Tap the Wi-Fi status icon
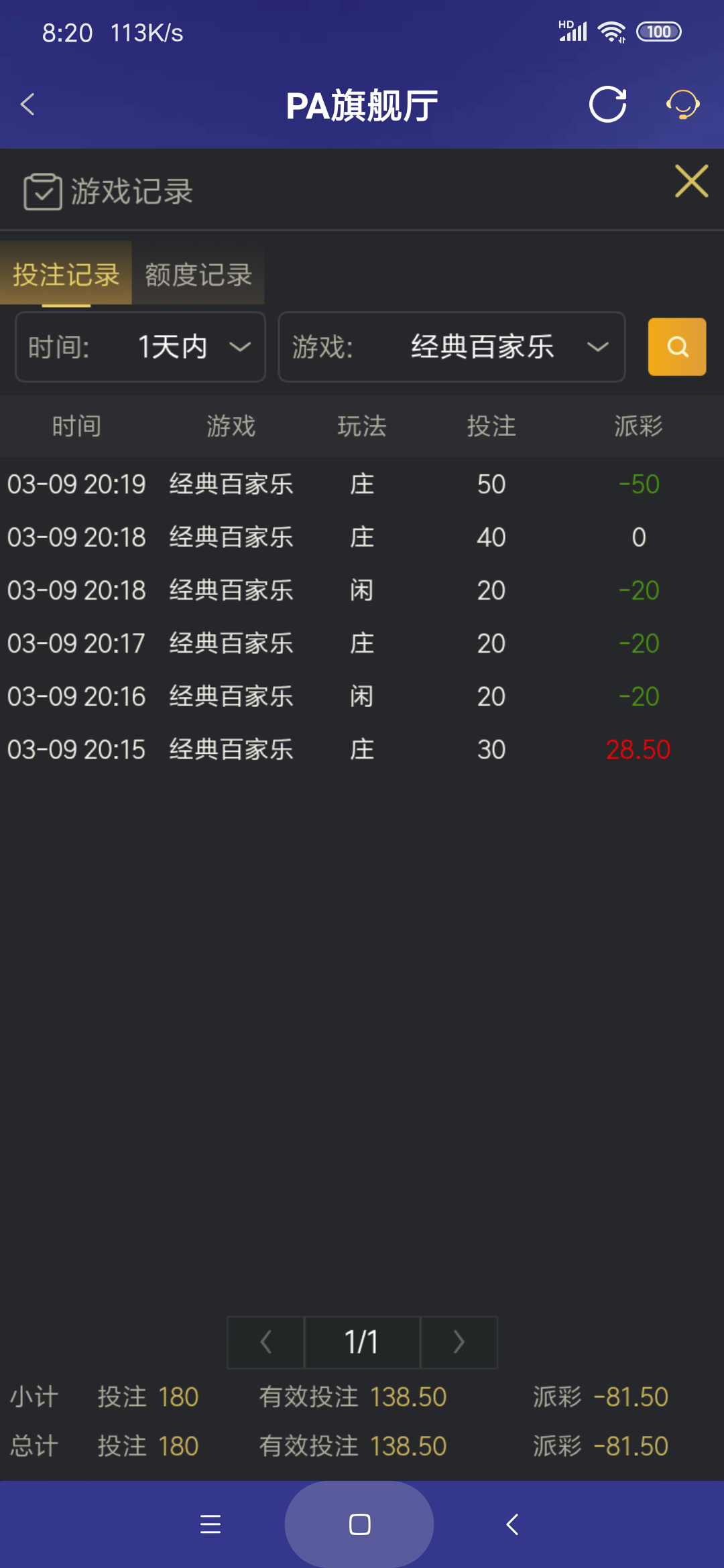The width and height of the screenshot is (724, 1568). [x=611, y=30]
